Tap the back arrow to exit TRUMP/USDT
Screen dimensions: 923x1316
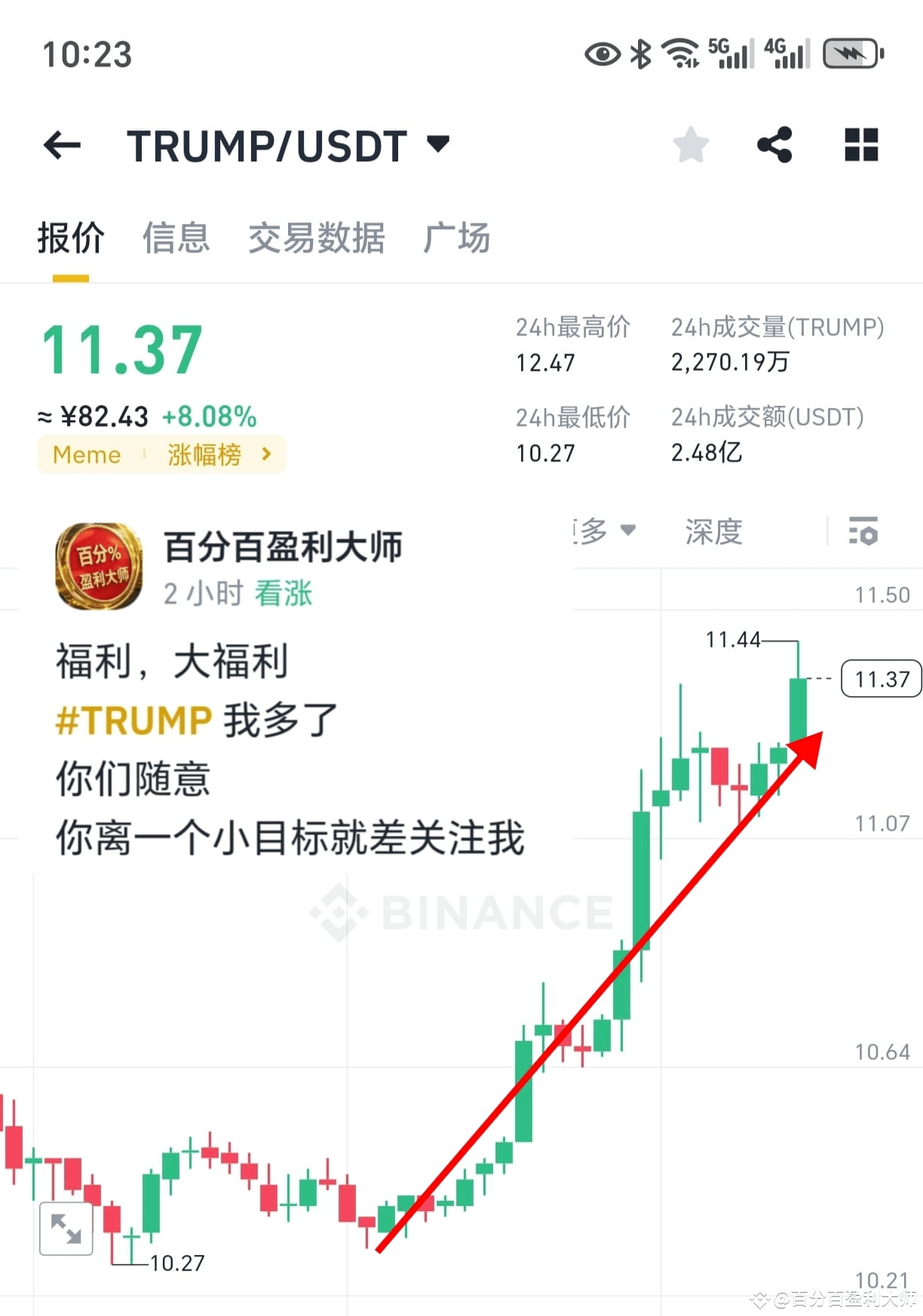63,145
